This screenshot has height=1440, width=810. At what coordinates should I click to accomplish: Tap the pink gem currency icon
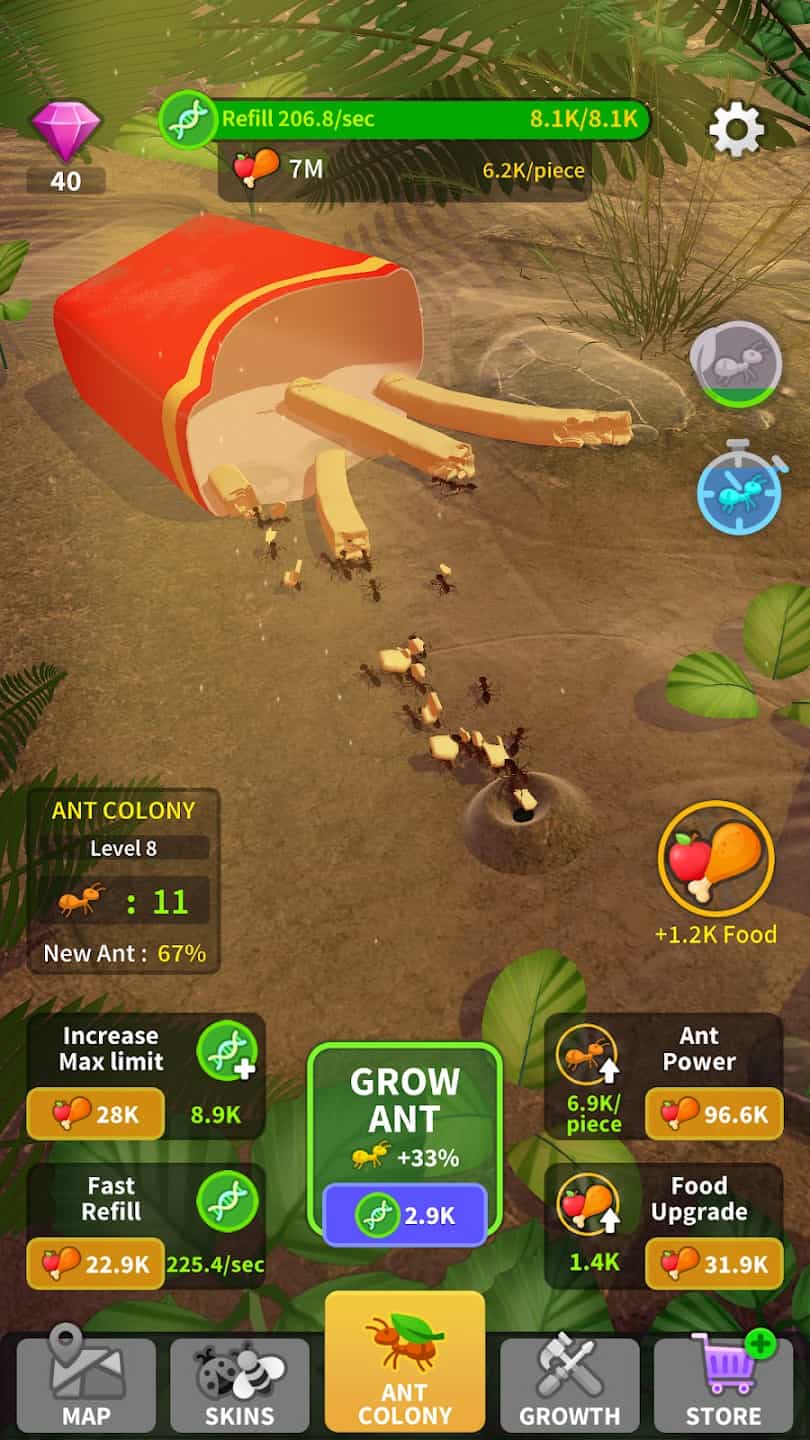point(66,130)
